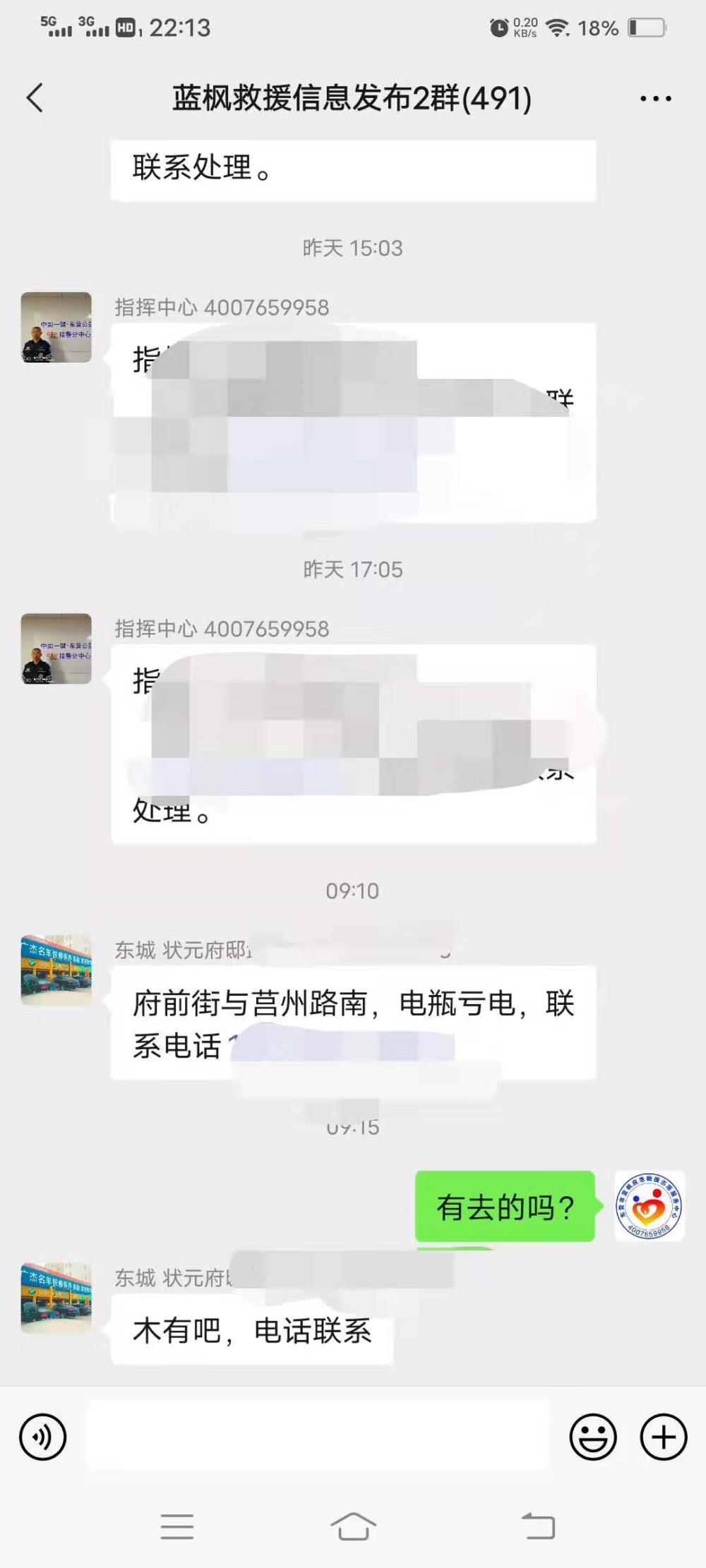Open avatar of 指挥中心 at 昨天 17:05 message
Viewport: 706px width, 1568px height.
pyautogui.click(x=56, y=649)
